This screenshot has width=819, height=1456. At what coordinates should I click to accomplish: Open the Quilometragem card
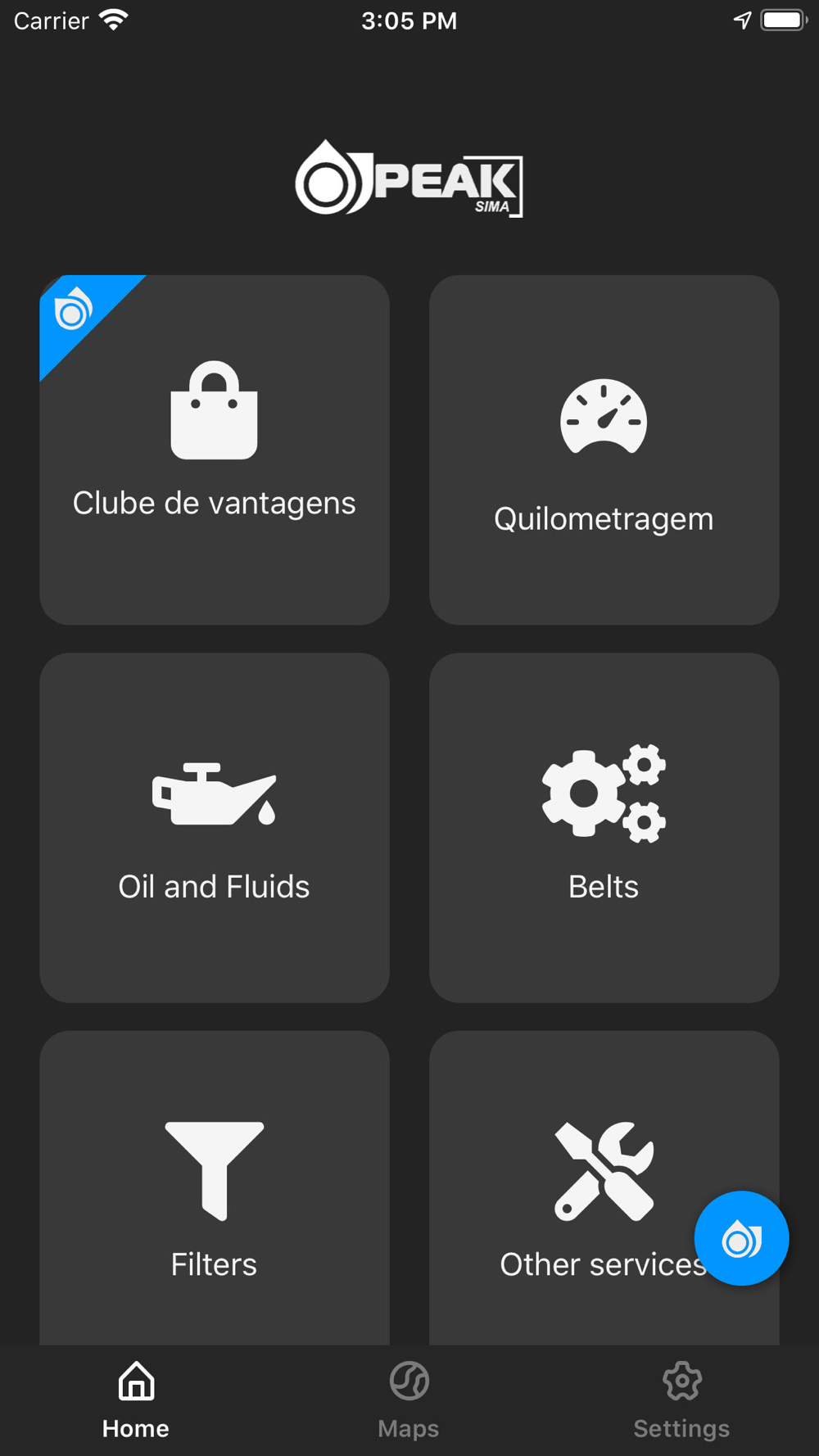604,450
